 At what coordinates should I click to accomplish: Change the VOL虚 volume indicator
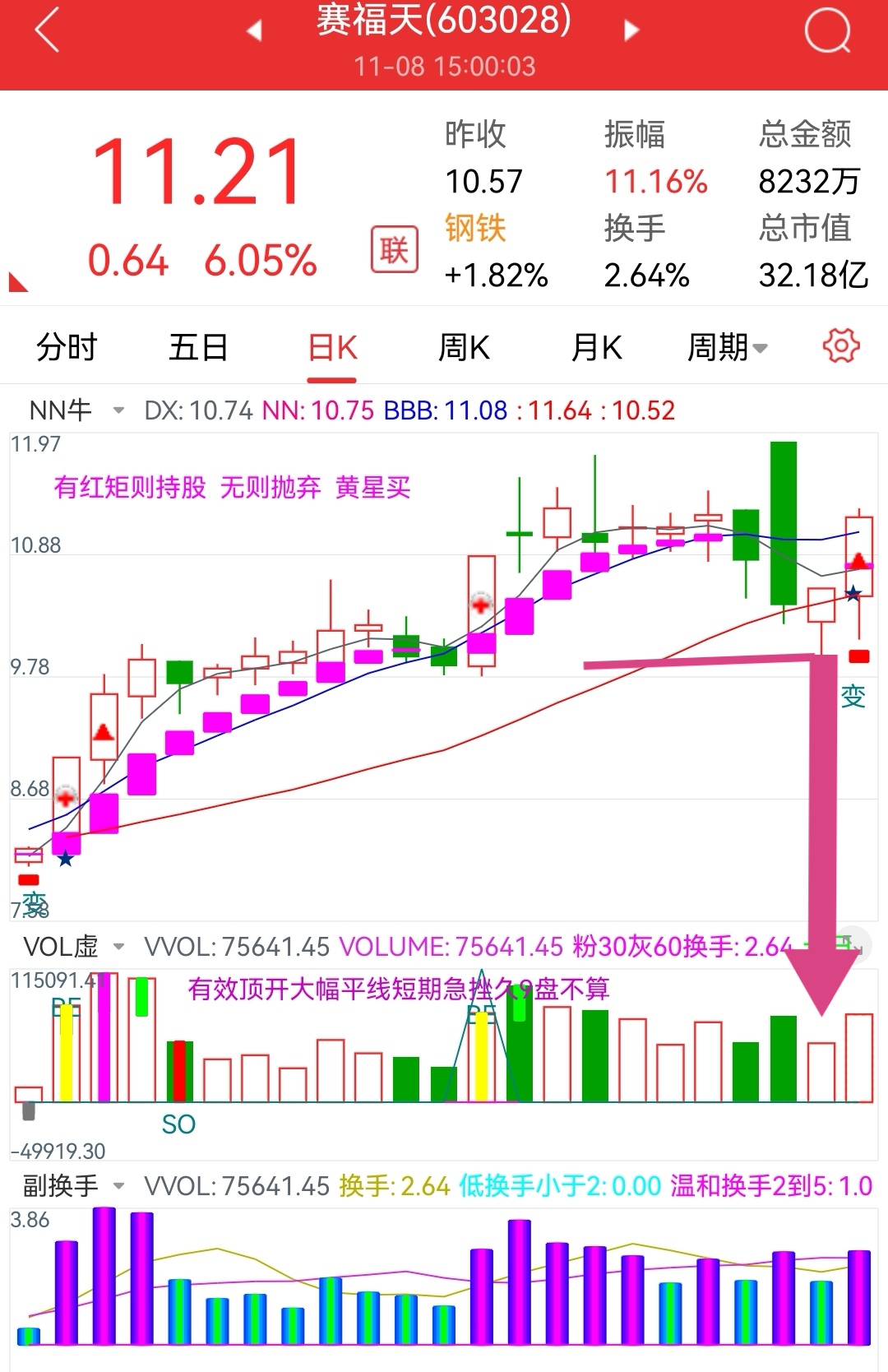pos(74,947)
